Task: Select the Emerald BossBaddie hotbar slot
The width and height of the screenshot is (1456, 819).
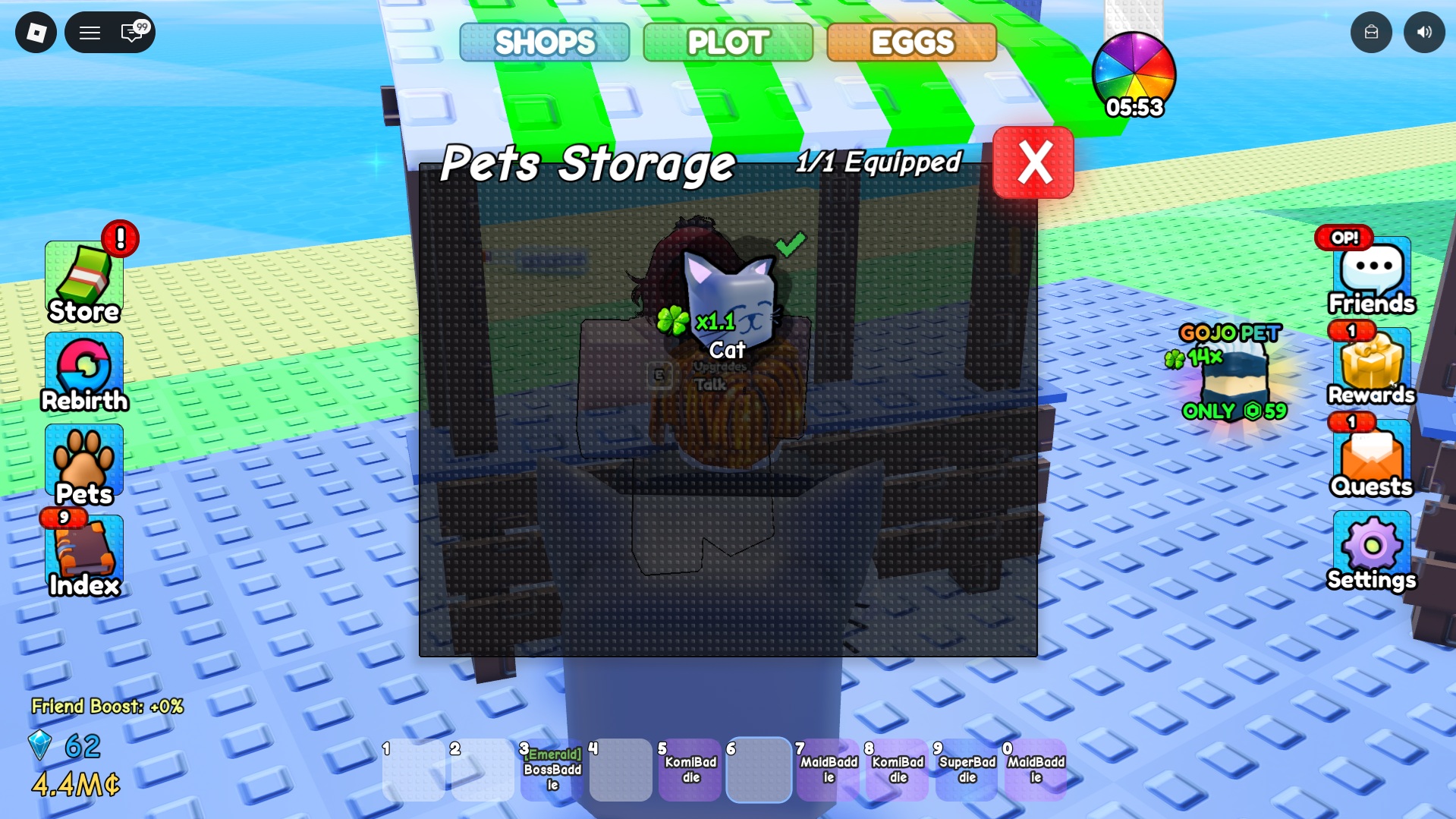Action: 552,770
